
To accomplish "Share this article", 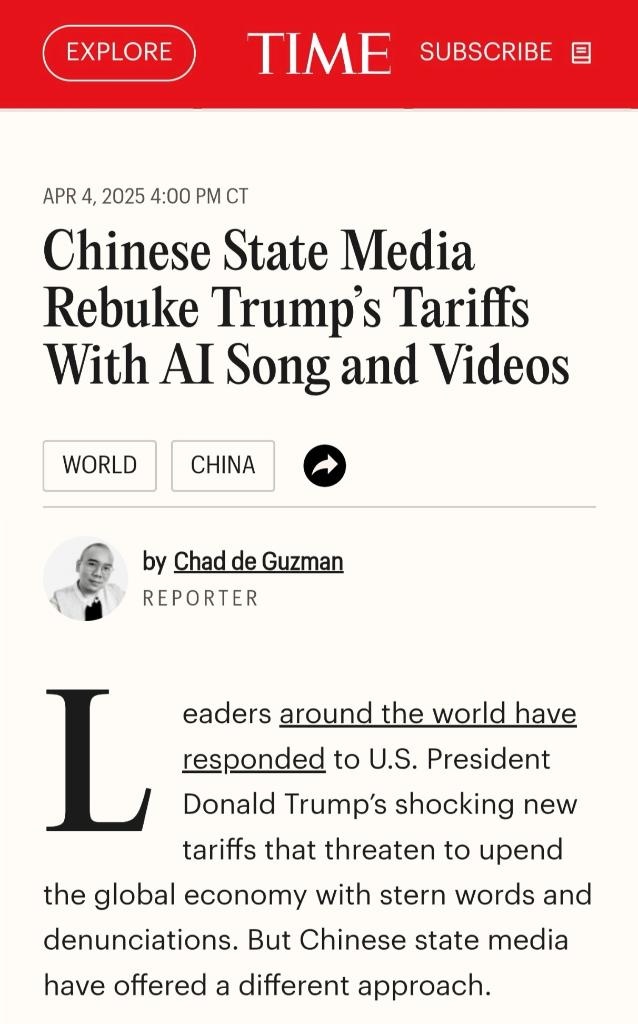I will coord(324,465).
